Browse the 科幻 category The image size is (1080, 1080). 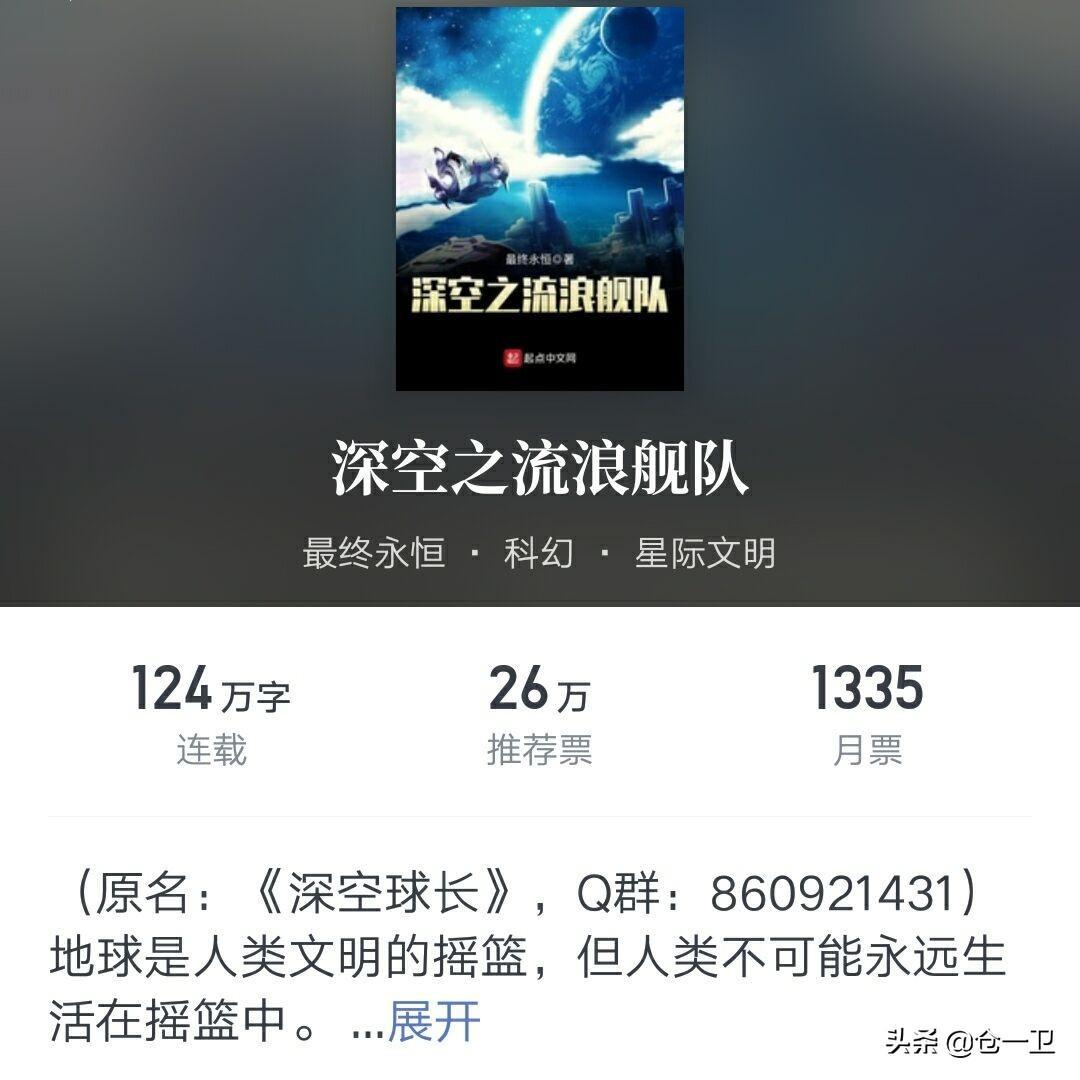[x=539, y=553]
